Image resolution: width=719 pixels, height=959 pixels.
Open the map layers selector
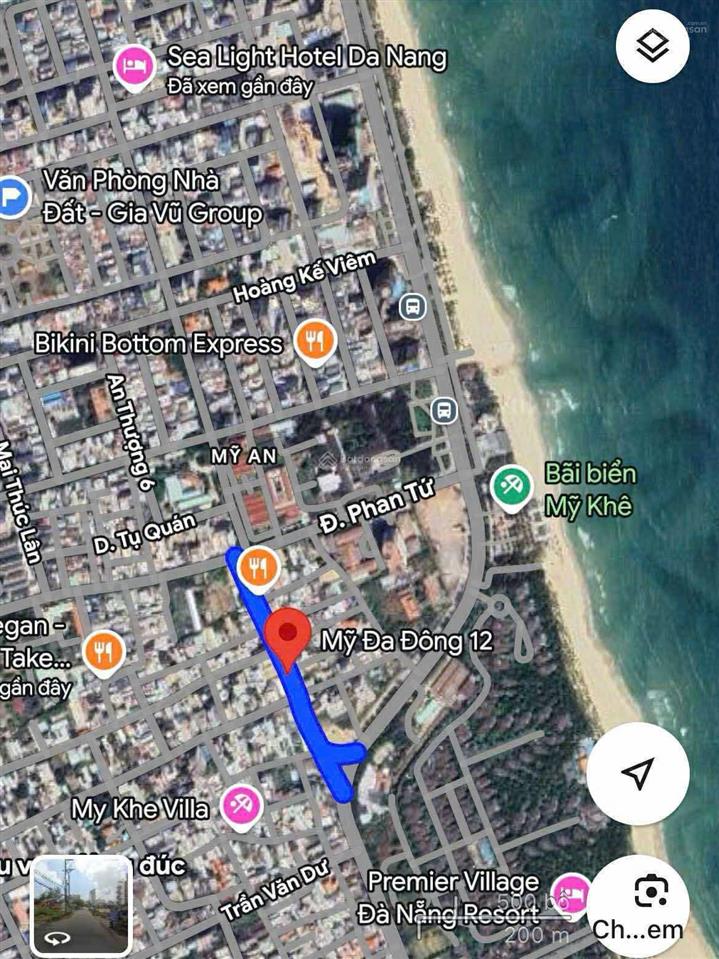652,46
